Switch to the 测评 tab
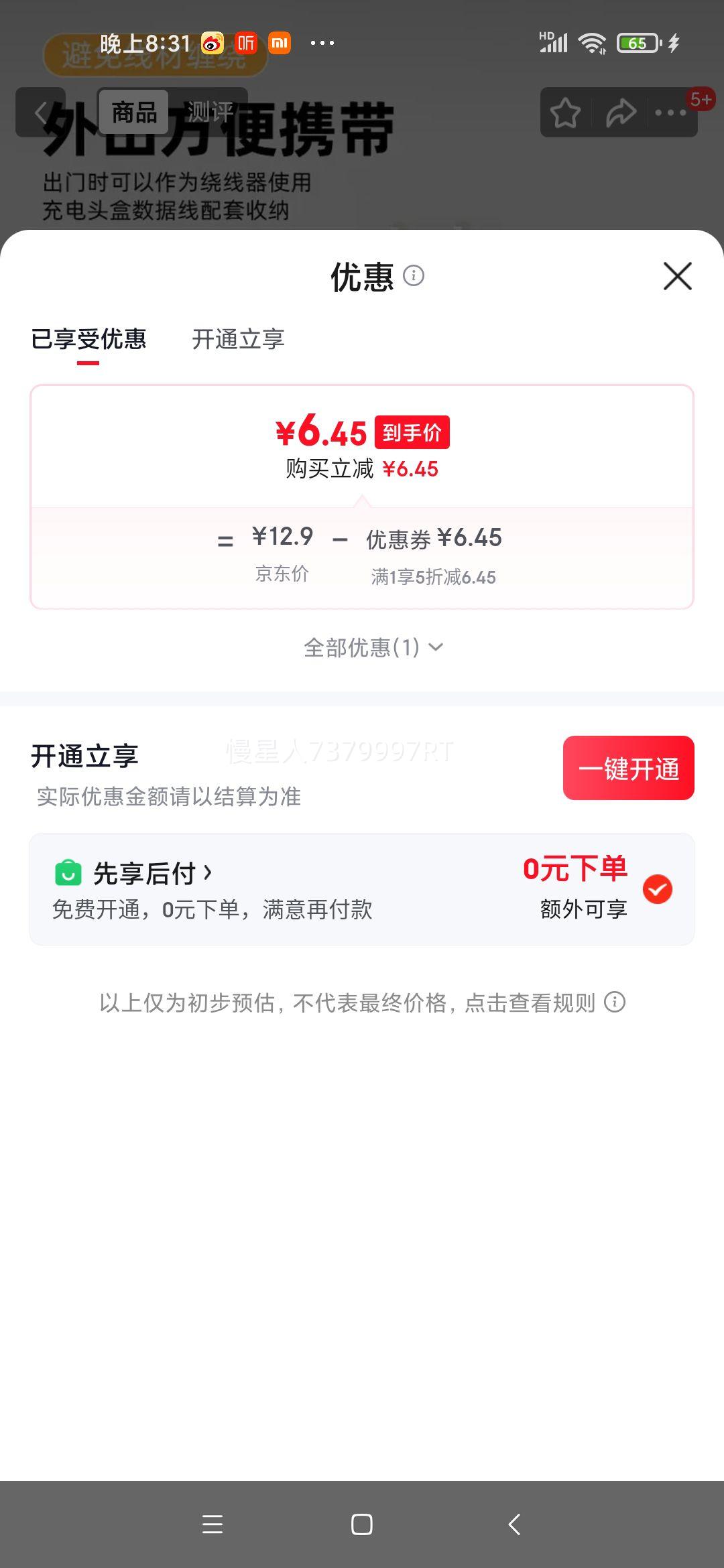724x1568 pixels. coord(210,111)
